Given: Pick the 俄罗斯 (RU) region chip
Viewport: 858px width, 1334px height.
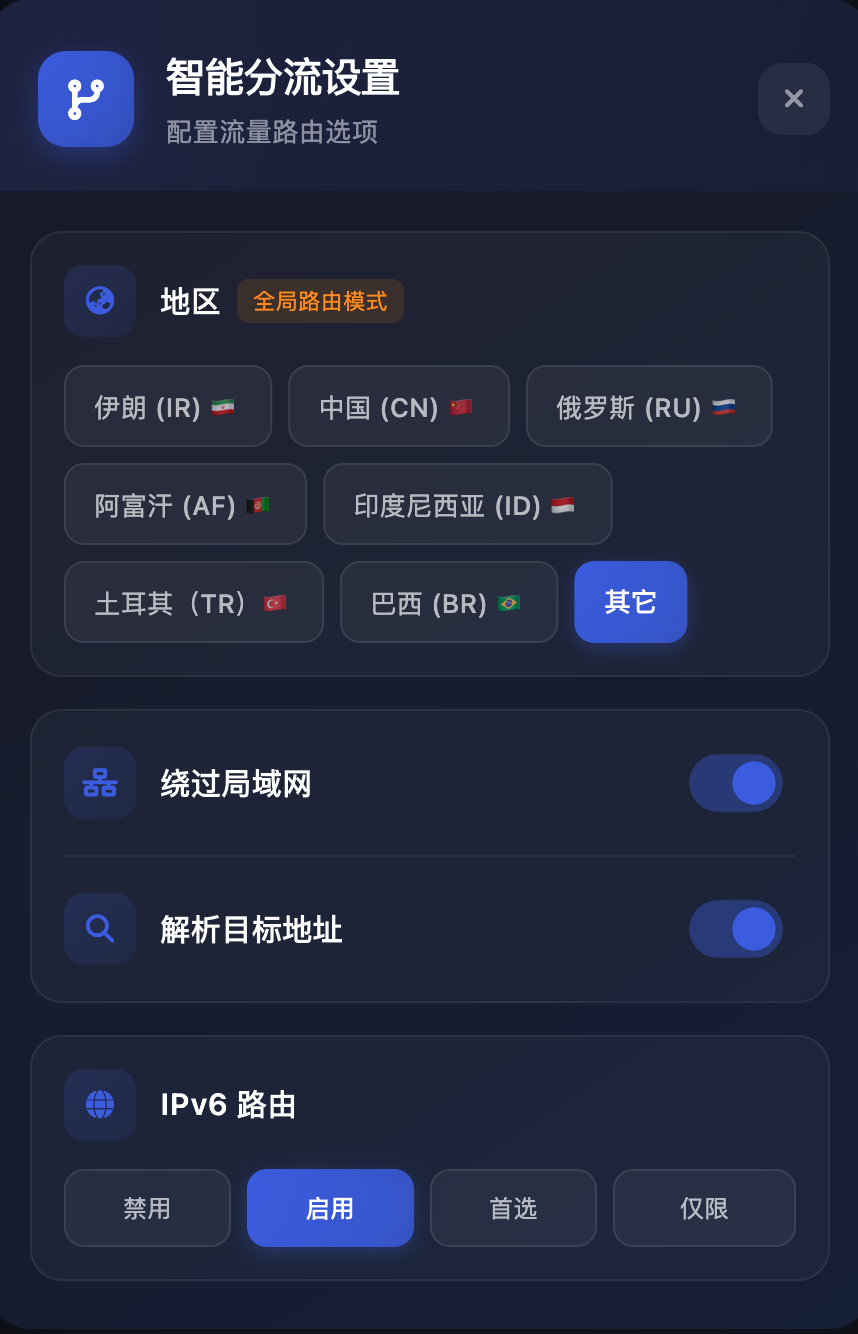Looking at the screenshot, I should point(648,406).
